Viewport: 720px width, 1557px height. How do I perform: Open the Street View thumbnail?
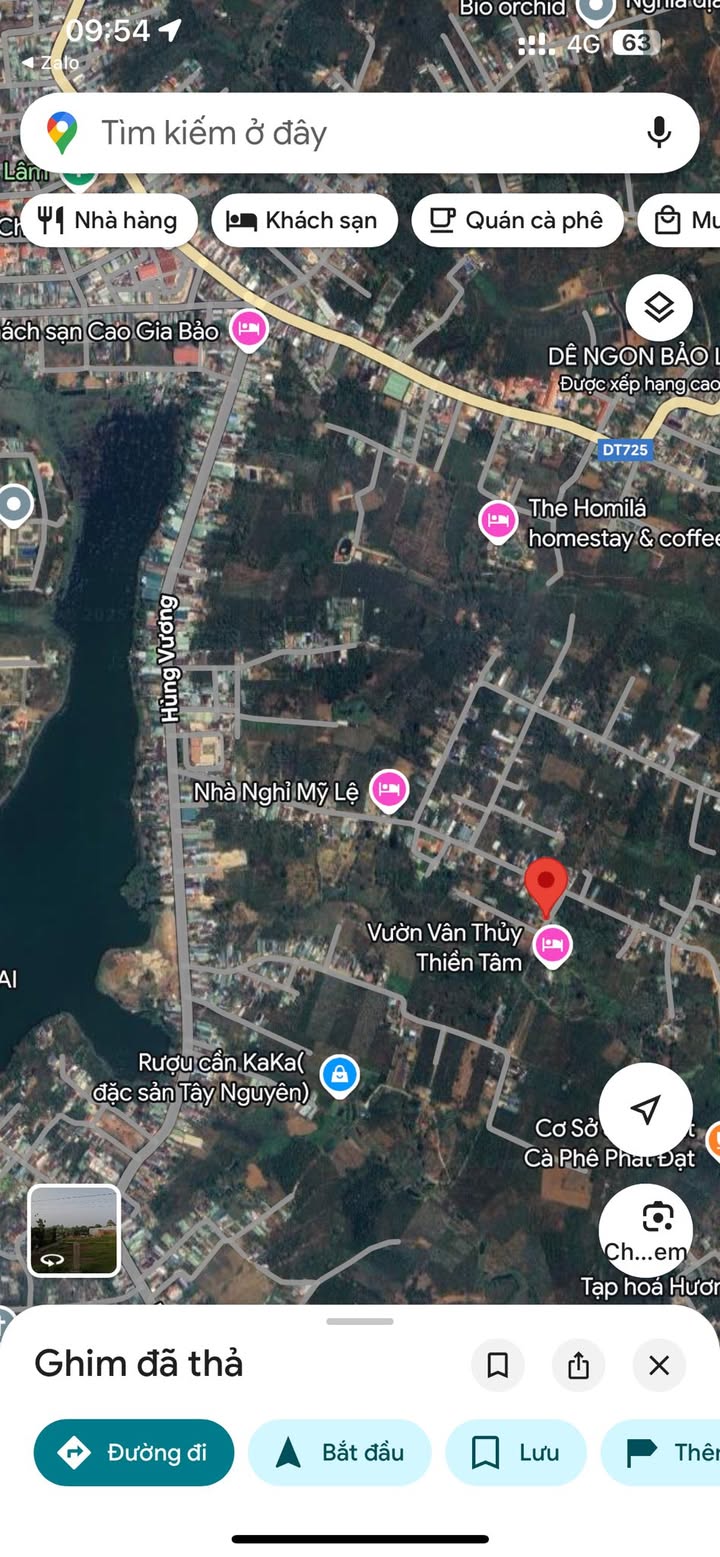click(74, 1231)
